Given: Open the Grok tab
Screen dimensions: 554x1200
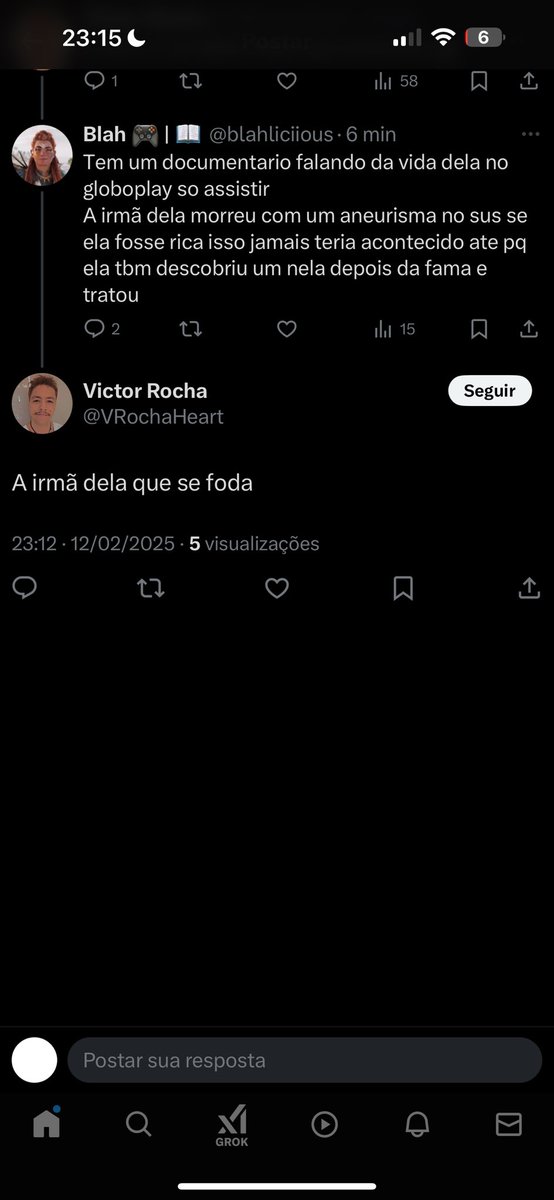Looking at the screenshot, I should (231, 1126).
